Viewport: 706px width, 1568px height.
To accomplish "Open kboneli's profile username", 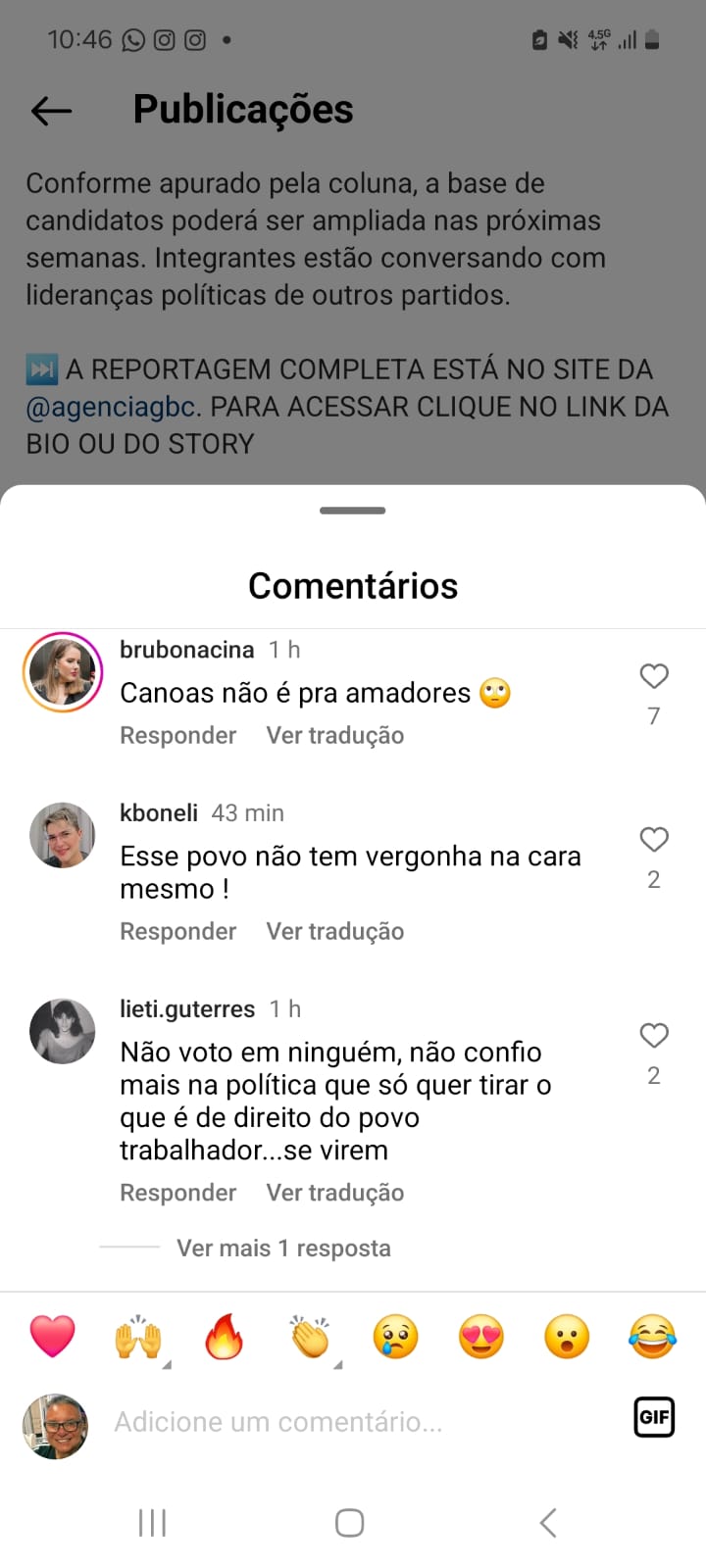I will tap(159, 813).
